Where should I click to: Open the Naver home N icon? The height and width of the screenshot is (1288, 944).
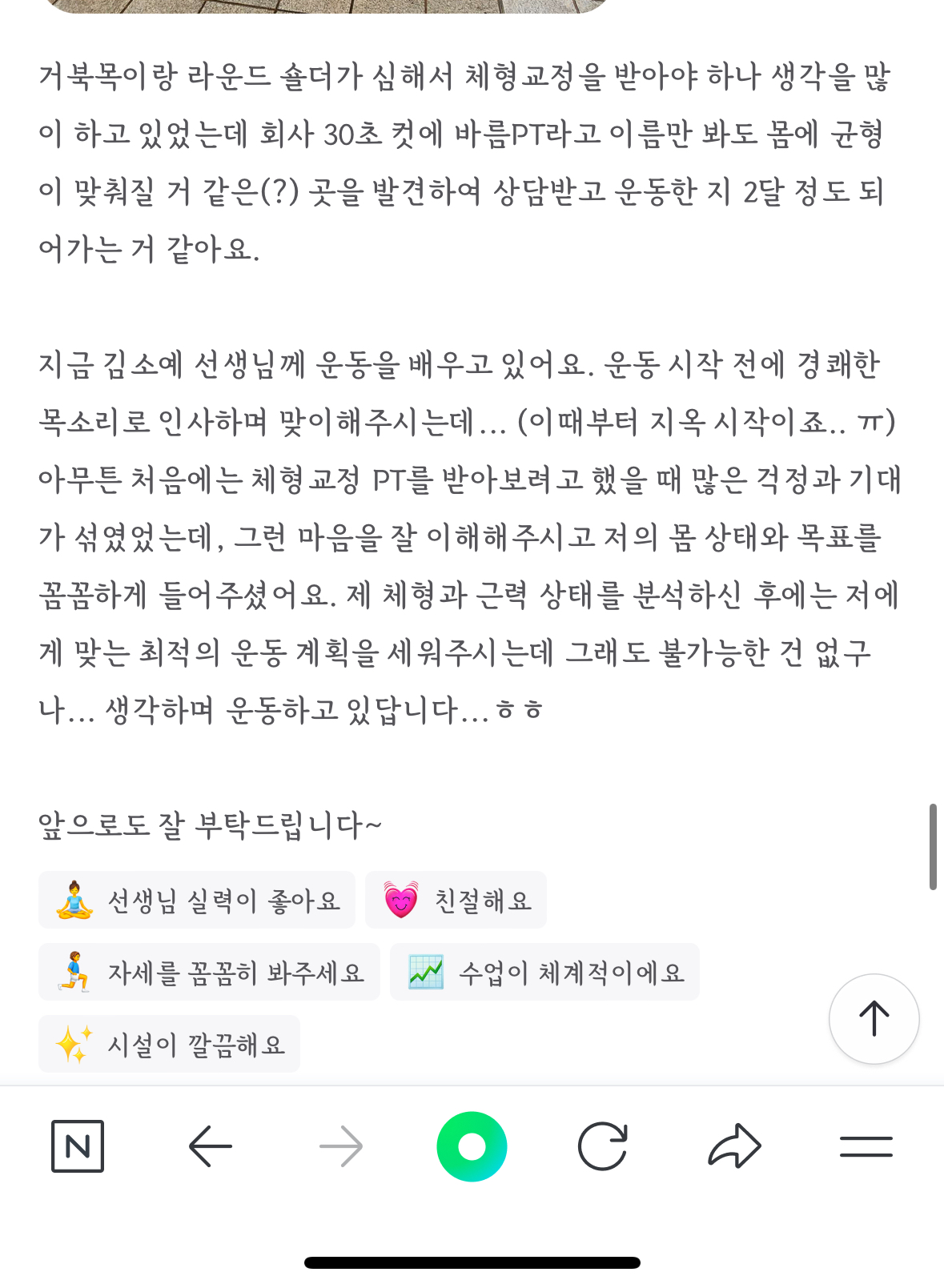coord(78,1146)
